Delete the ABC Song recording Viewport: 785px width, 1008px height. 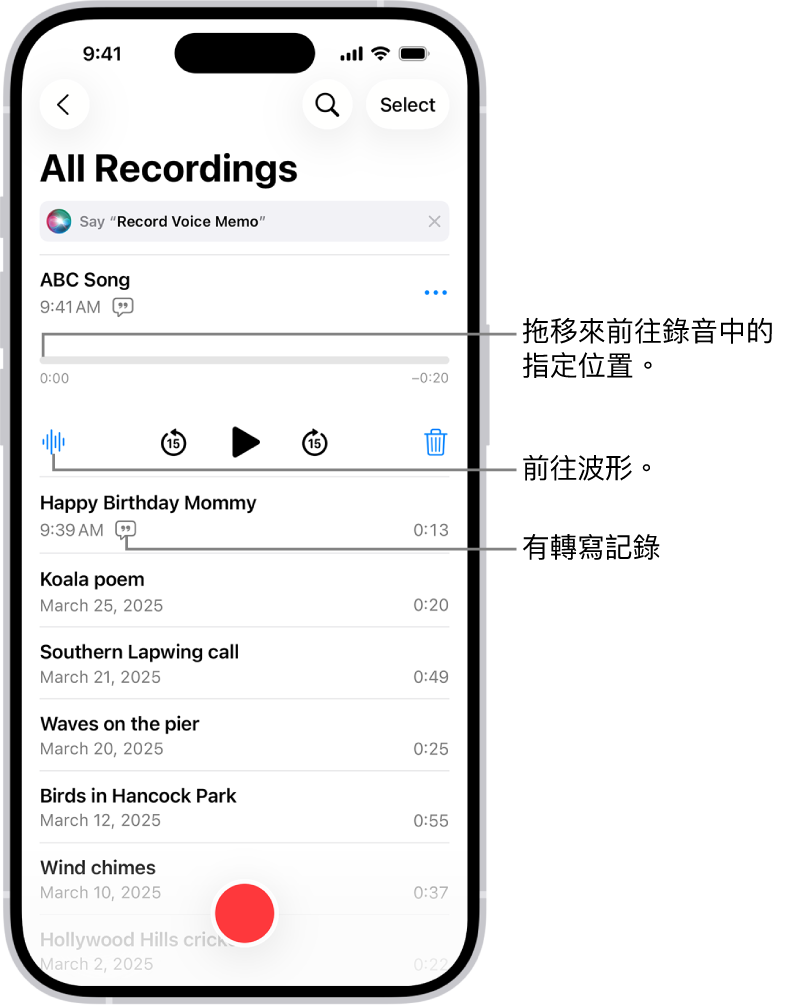(x=435, y=442)
